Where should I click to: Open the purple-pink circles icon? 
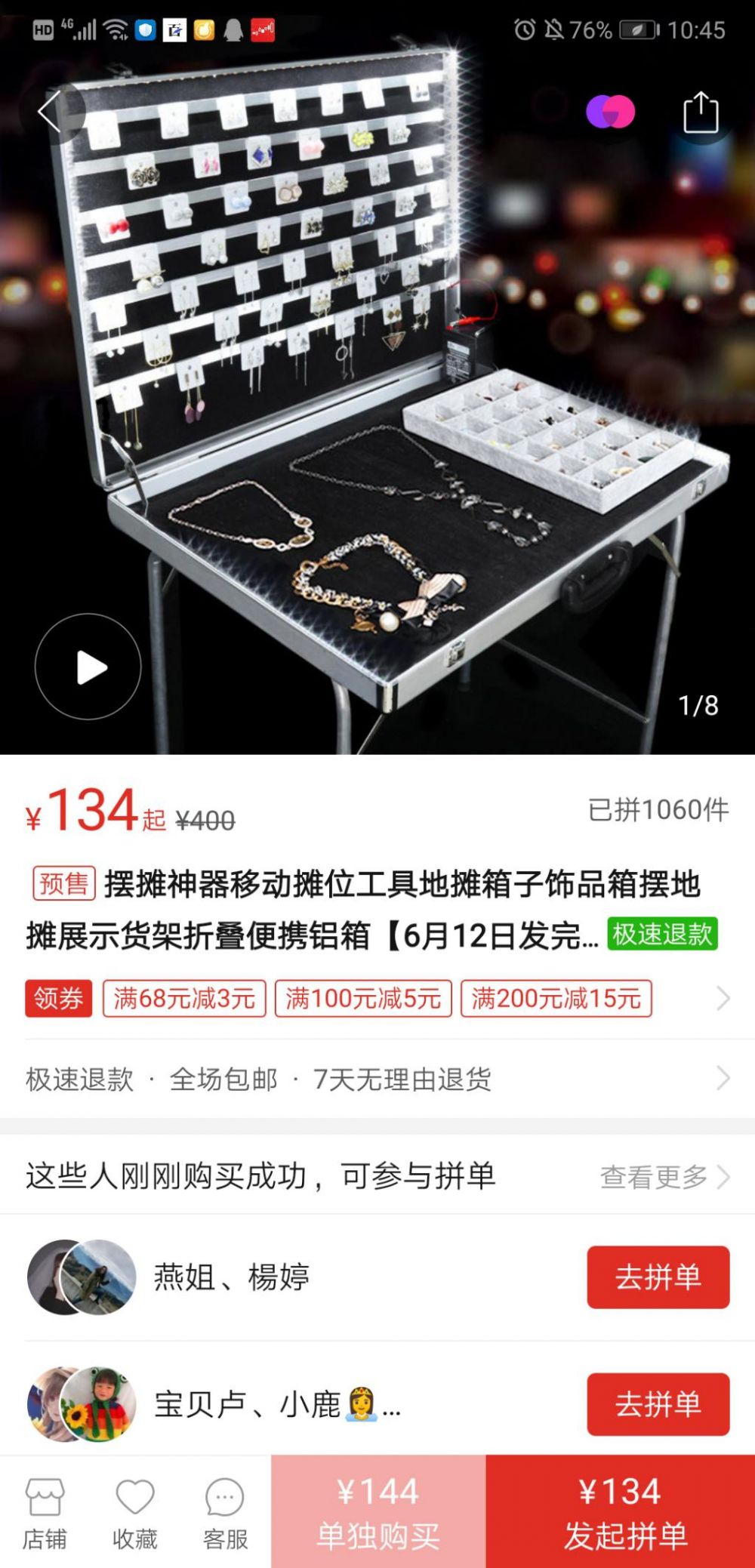click(610, 112)
